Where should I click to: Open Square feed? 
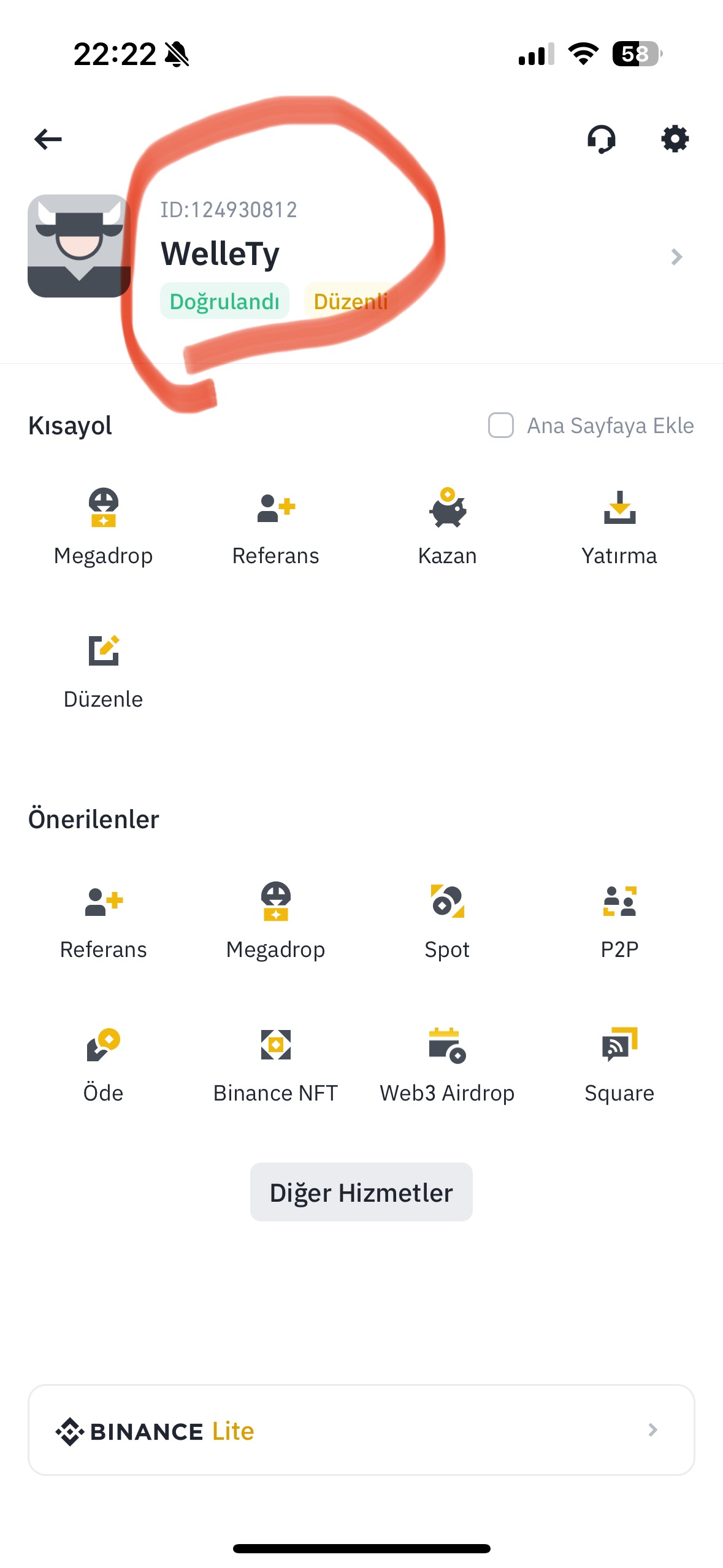[x=619, y=1066]
